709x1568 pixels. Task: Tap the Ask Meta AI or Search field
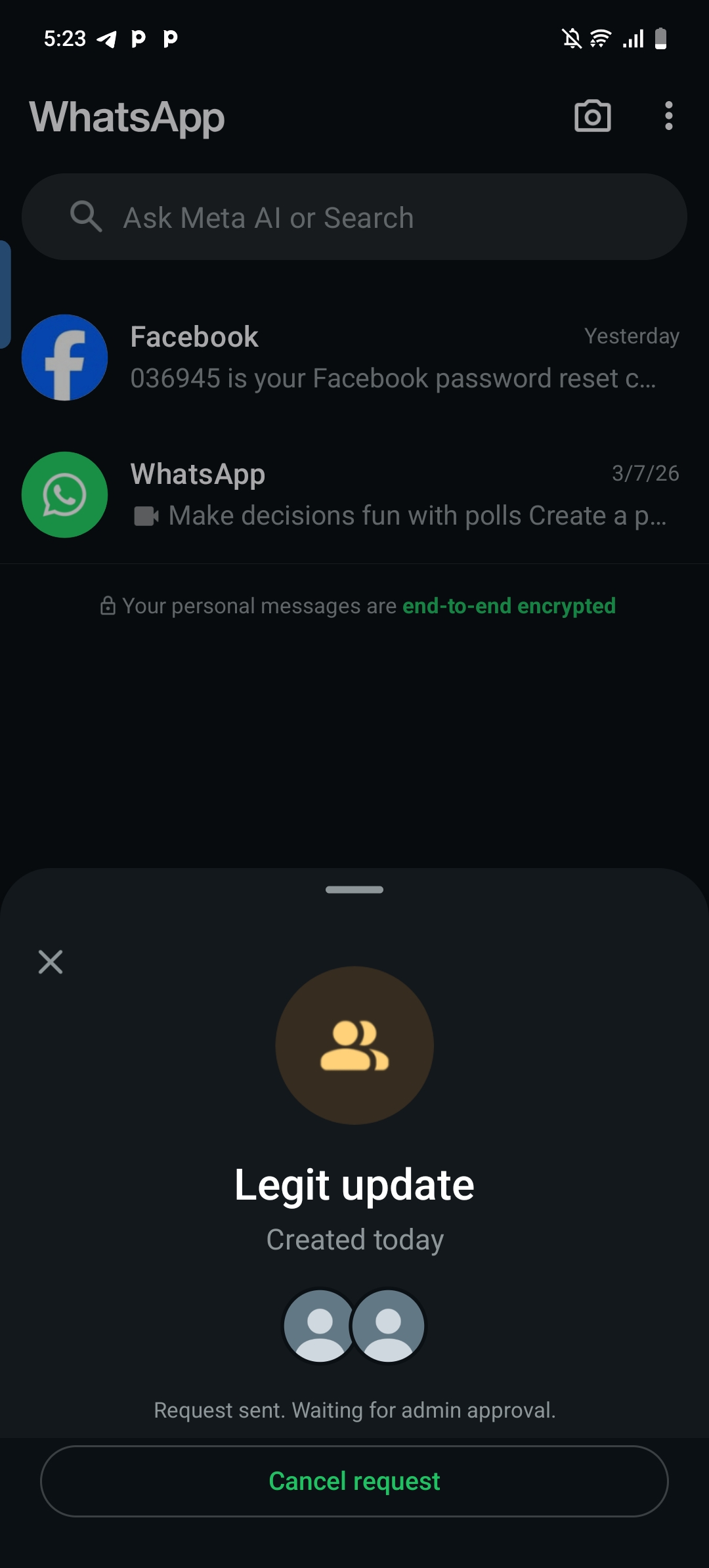tap(354, 217)
